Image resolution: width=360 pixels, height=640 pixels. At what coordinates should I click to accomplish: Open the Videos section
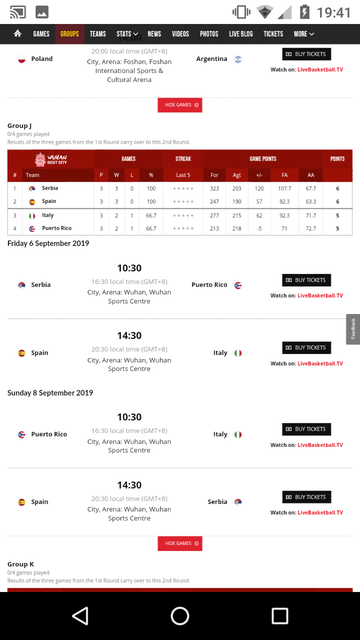(180, 34)
